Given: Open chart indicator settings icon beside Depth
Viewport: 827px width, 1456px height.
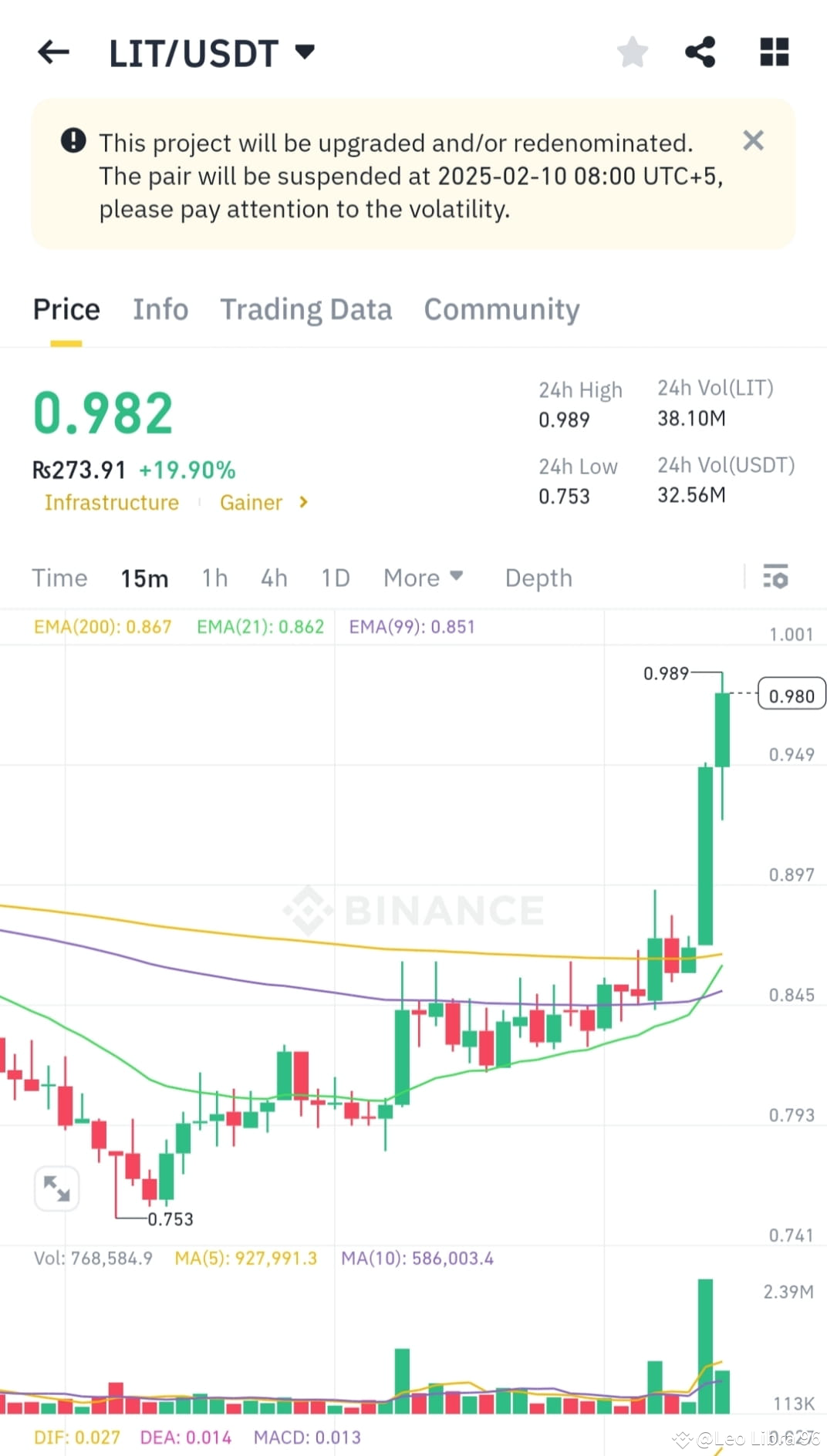Looking at the screenshot, I should click(775, 578).
